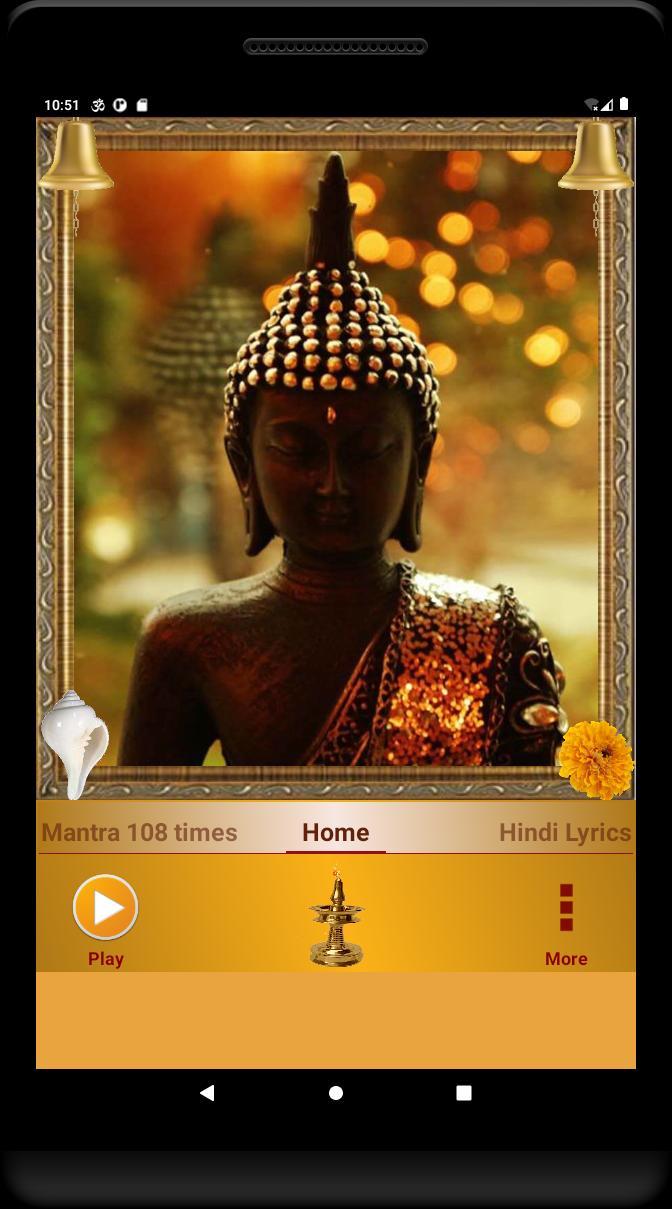Offer the marigold flower
This screenshot has width=672, height=1209.
[596, 760]
